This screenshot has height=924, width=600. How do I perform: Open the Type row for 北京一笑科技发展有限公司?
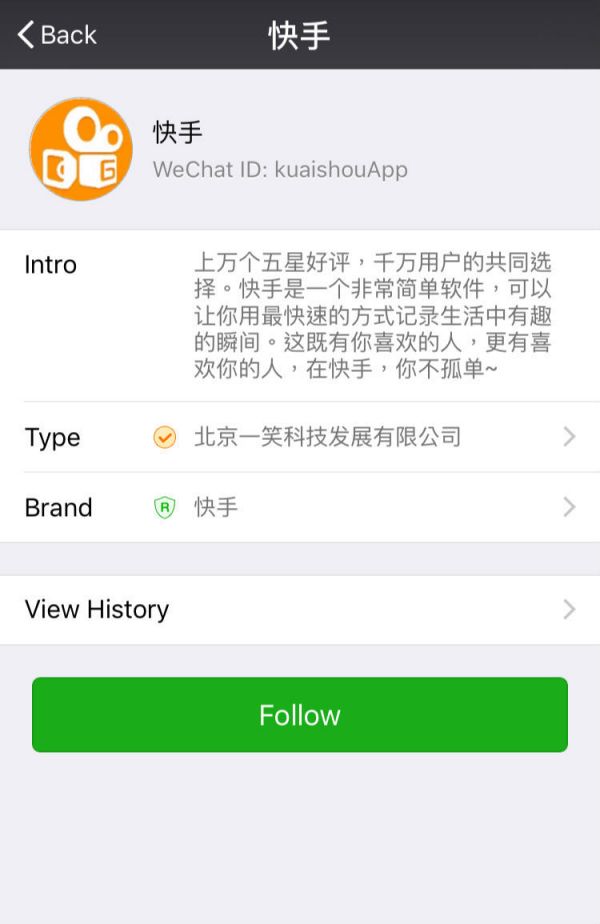pos(300,437)
